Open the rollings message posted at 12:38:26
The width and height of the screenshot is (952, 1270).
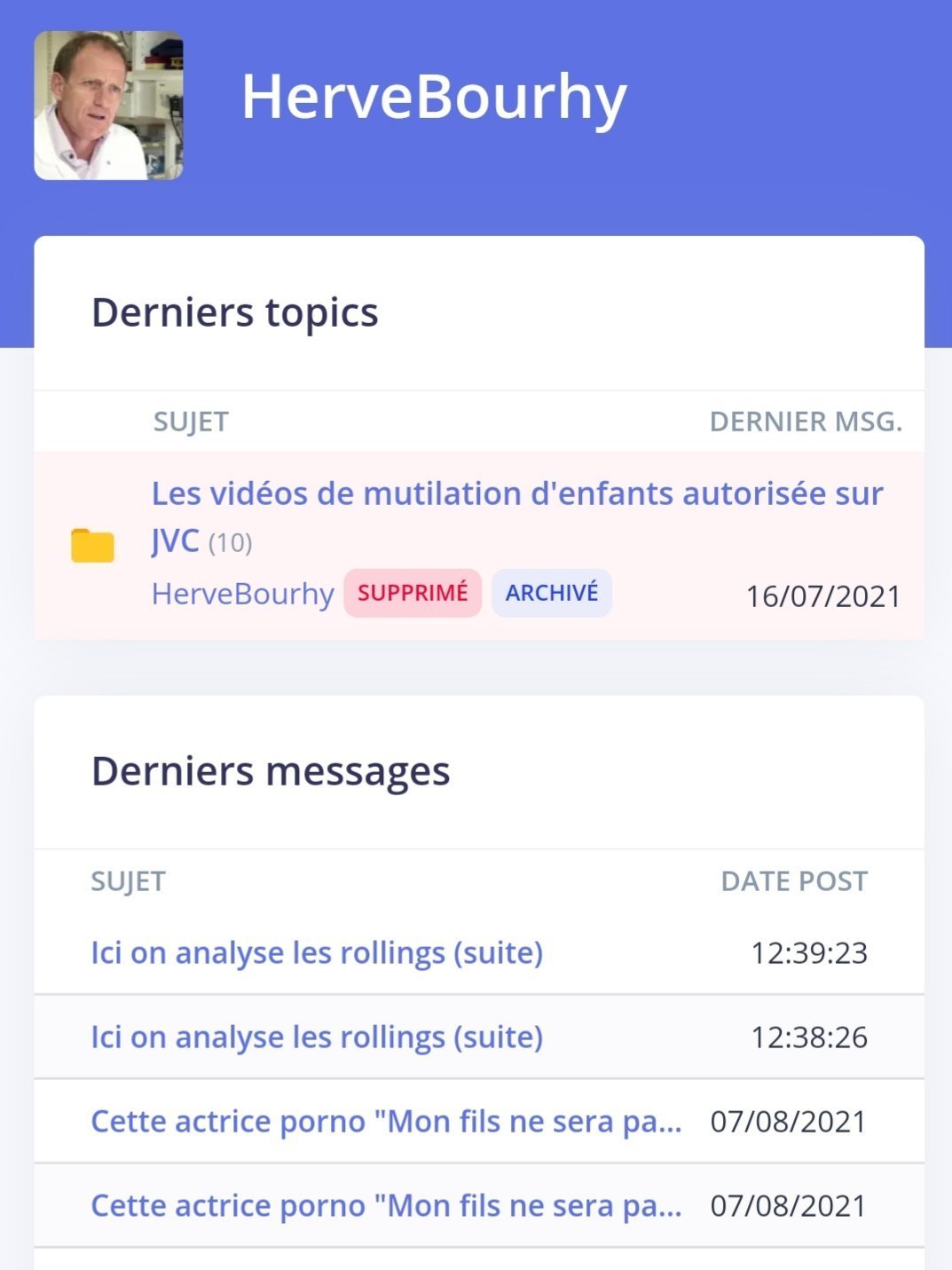[x=317, y=1037]
